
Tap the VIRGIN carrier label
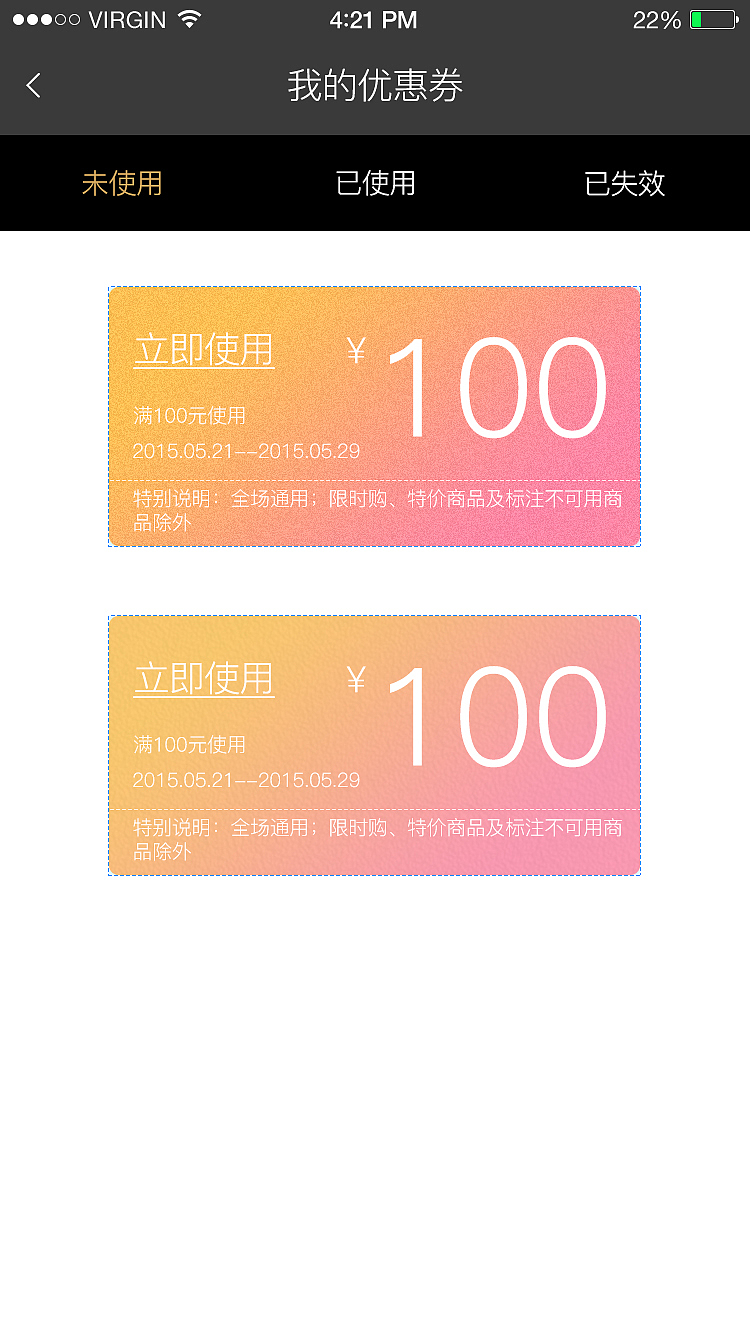(x=125, y=18)
